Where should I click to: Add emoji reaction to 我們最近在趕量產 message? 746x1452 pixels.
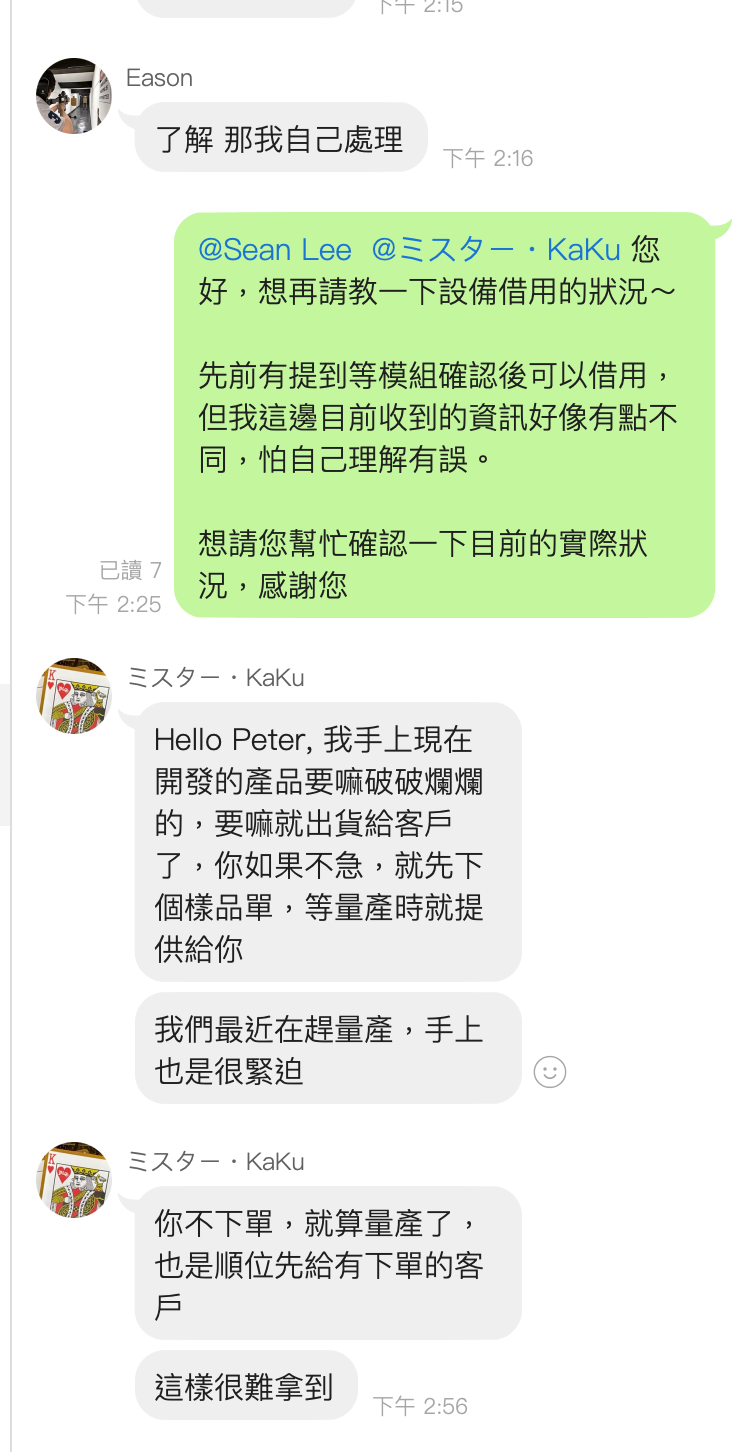pos(550,1072)
